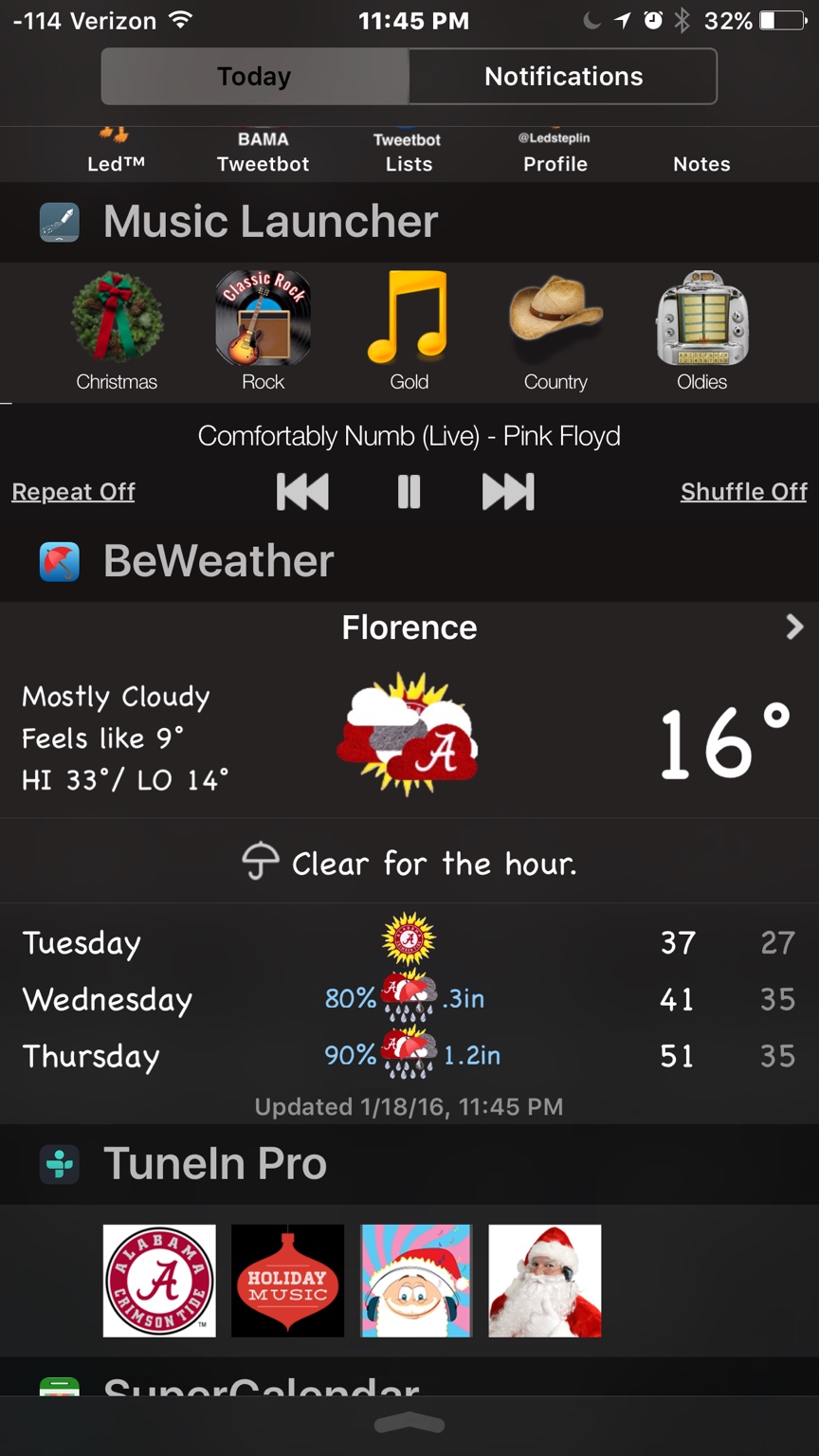Screen dimensions: 819x1456
Task: Open the Notes shortcut
Action: tap(701, 163)
